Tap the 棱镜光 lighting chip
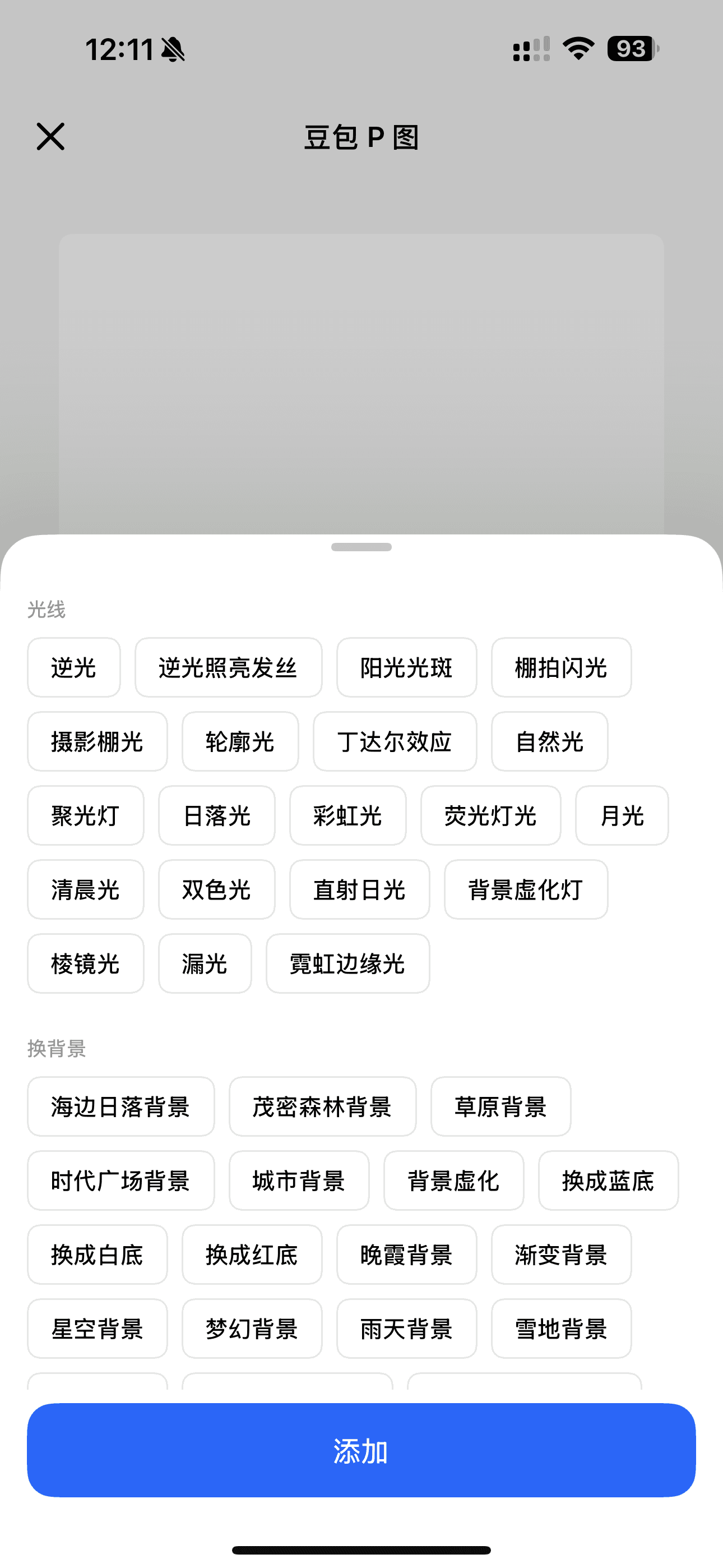Screen dimensions: 723x1568 [x=85, y=964]
